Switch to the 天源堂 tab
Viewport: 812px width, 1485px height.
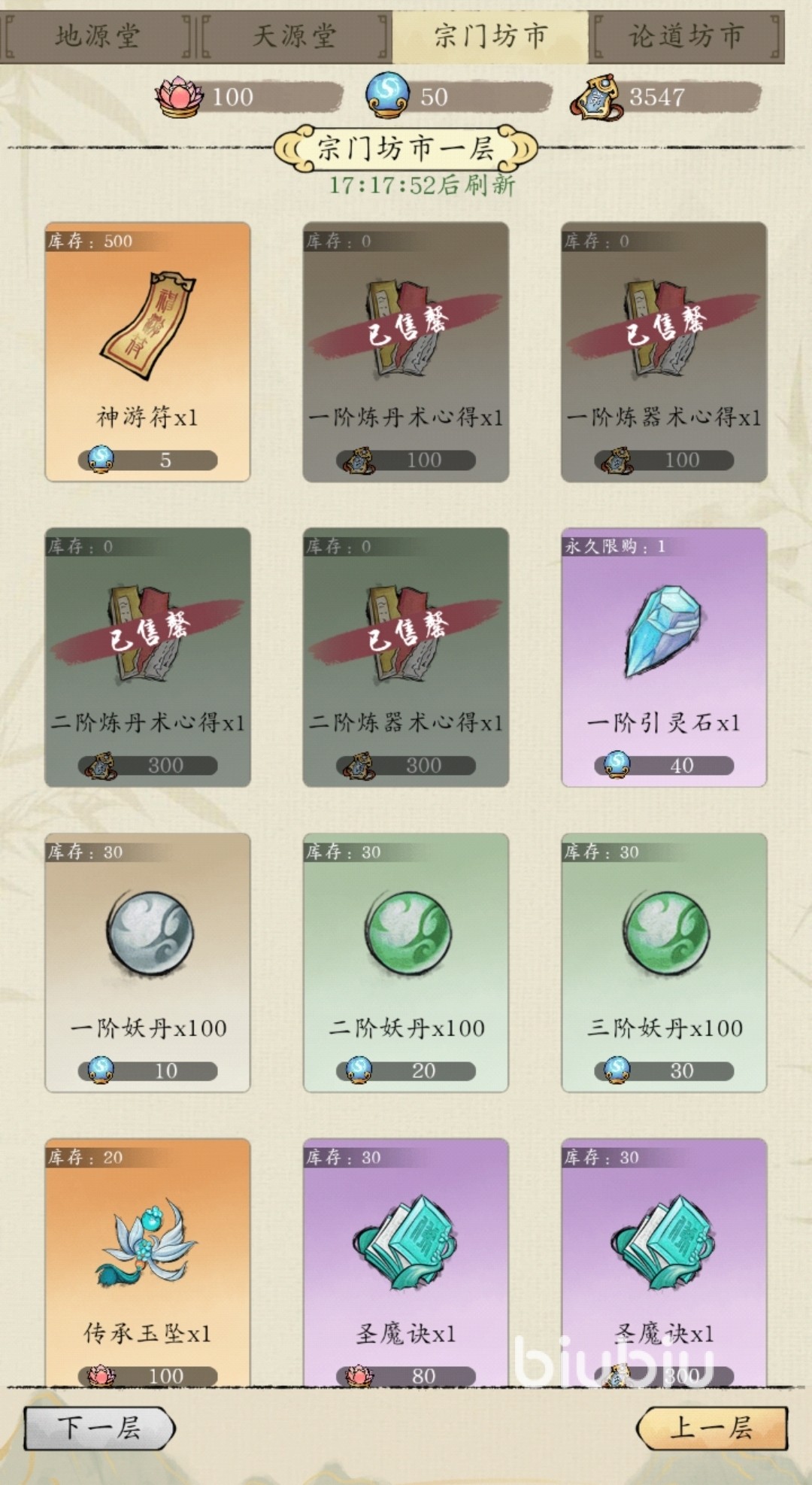pyautogui.click(x=295, y=36)
